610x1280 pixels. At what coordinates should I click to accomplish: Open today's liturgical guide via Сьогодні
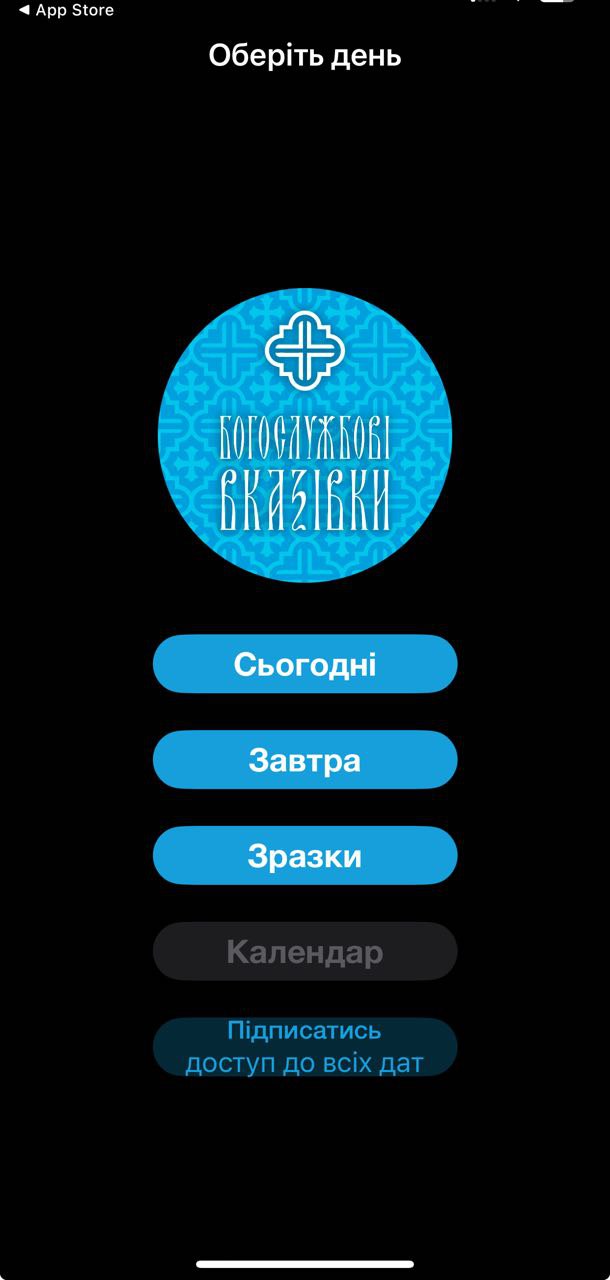[305, 664]
